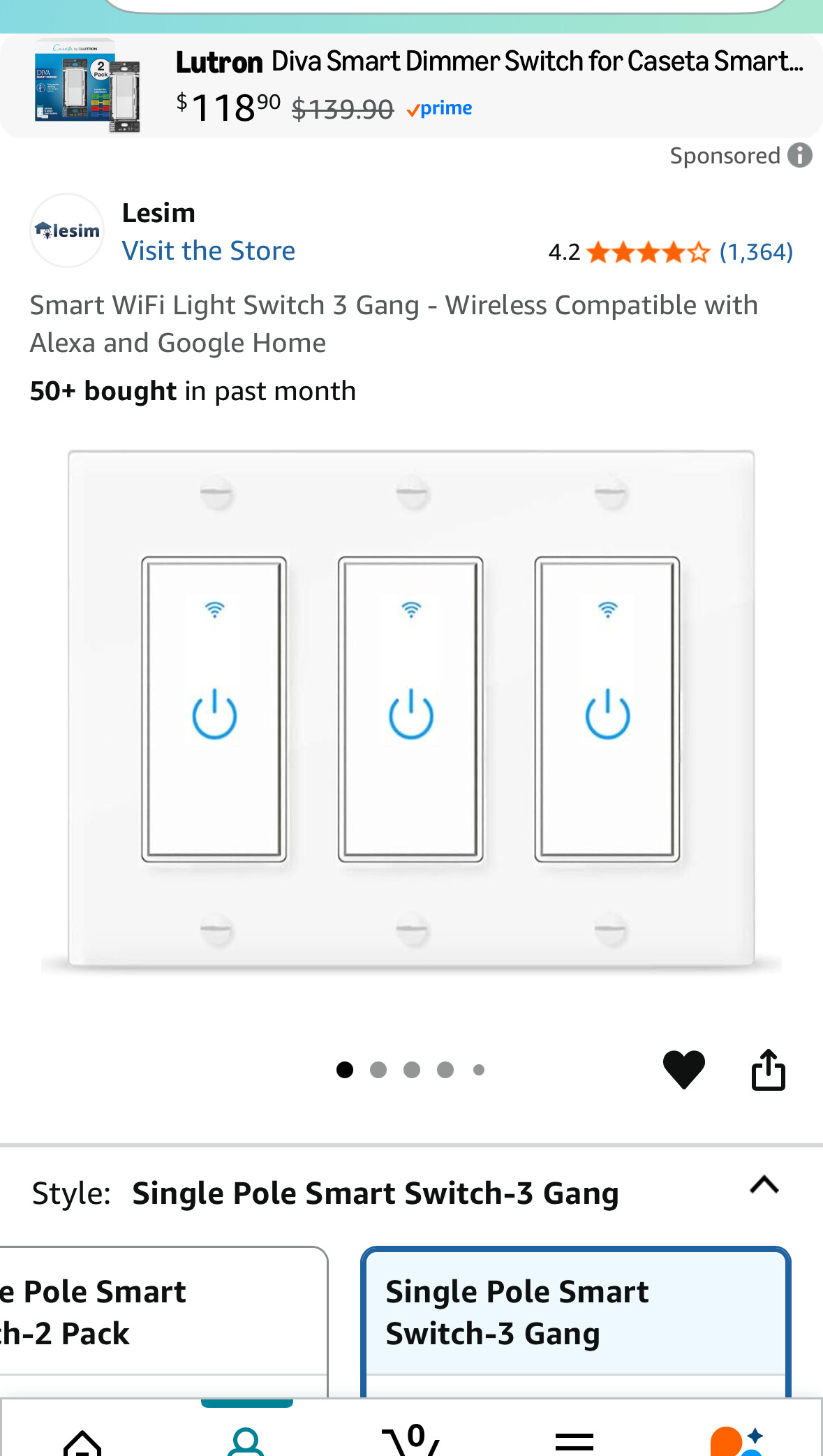Choose Single Pole Smart Switch-3 Gang style
823x1456 pixels.
pos(575,1313)
